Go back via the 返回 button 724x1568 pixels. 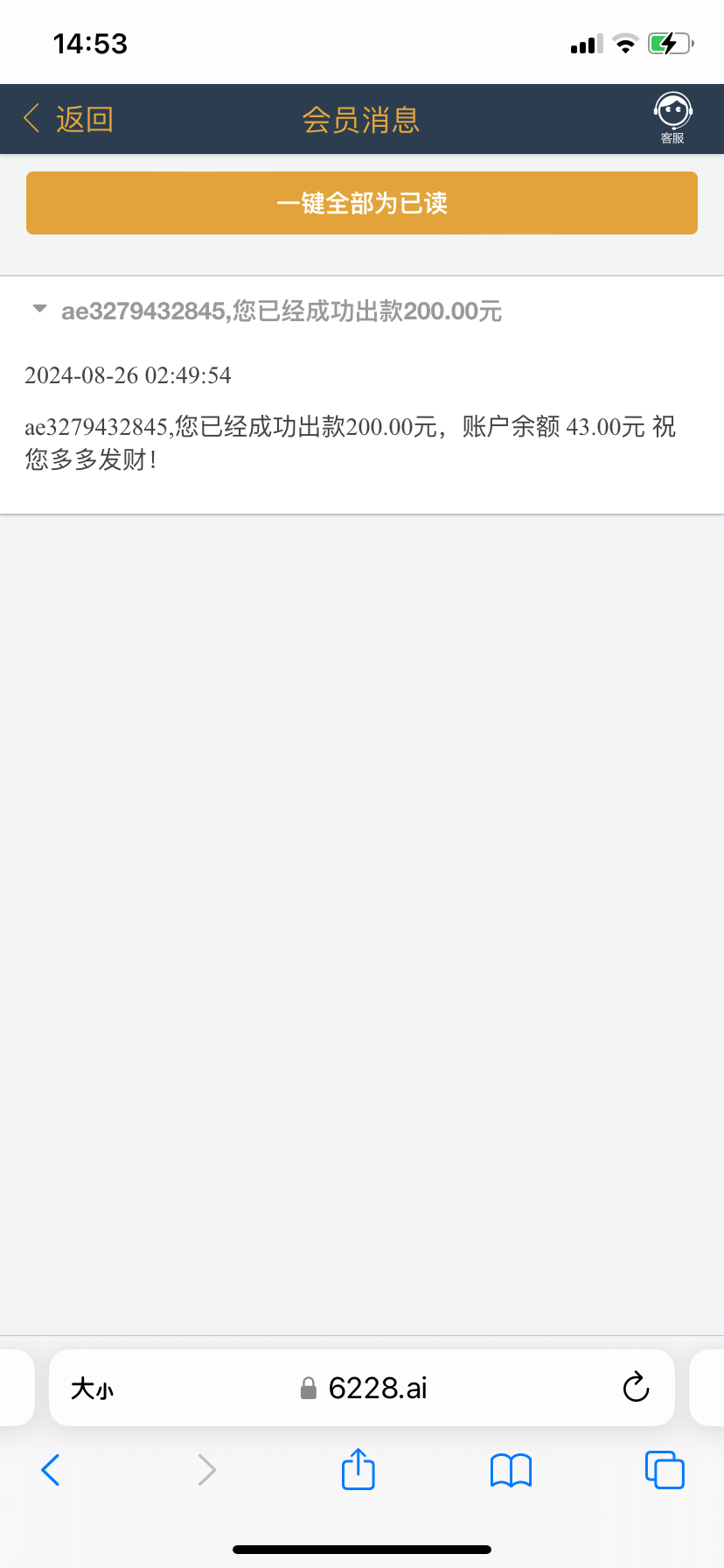coord(68,119)
